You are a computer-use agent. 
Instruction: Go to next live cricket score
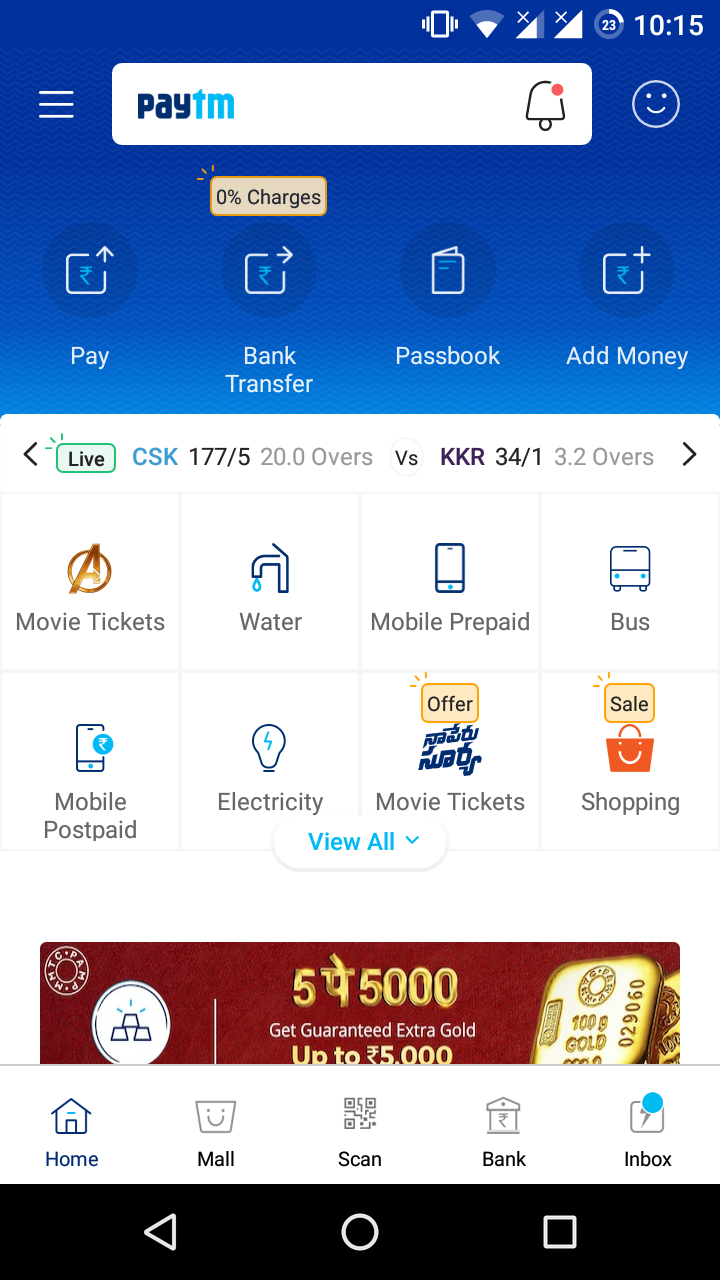coord(689,454)
